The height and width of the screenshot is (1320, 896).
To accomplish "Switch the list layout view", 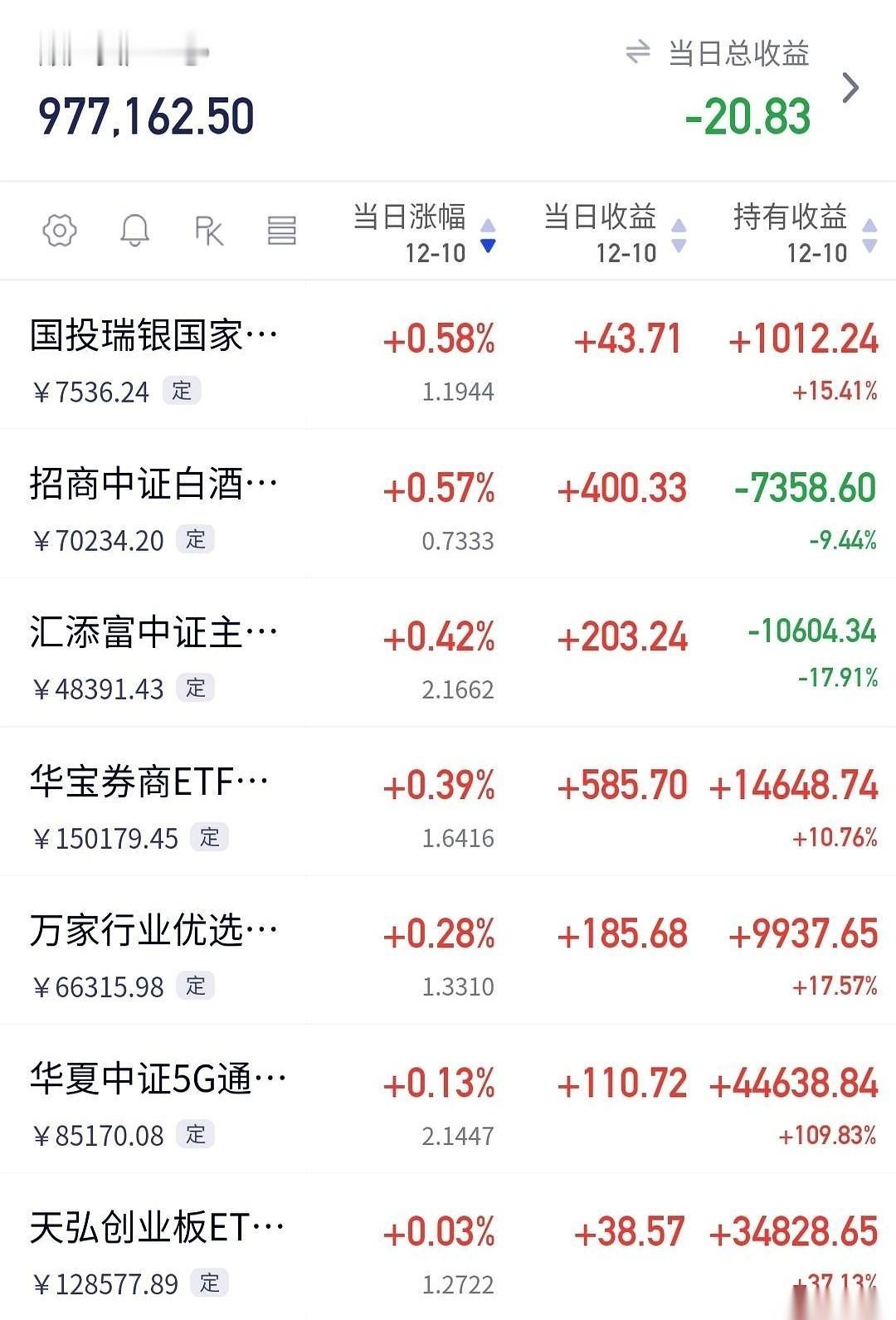I will coord(281,230).
